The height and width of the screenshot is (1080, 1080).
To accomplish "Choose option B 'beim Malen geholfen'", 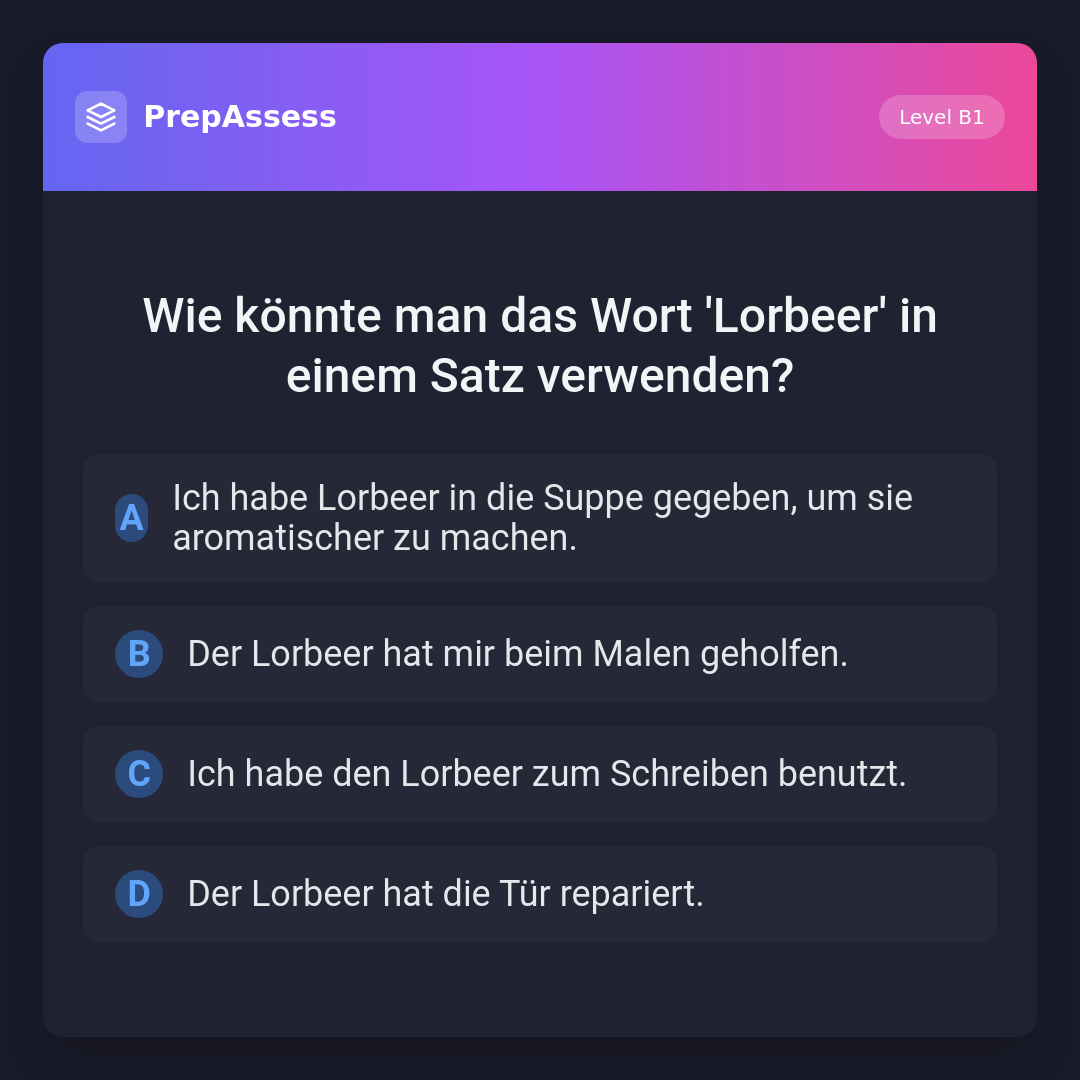I will pos(540,654).
